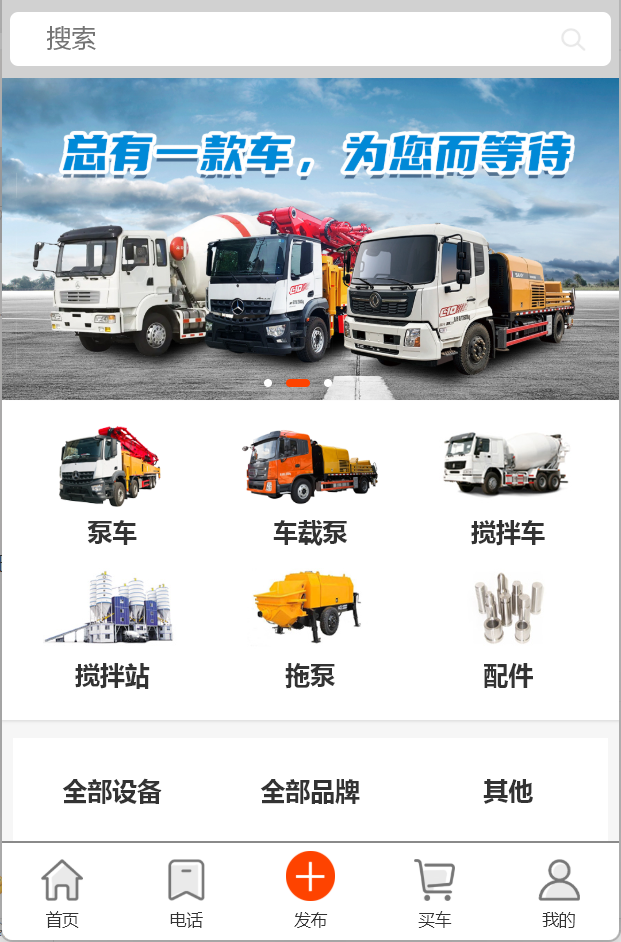Screen dimensions: 621x942
Task: Switch to the 电话 tab
Action: tap(186, 893)
